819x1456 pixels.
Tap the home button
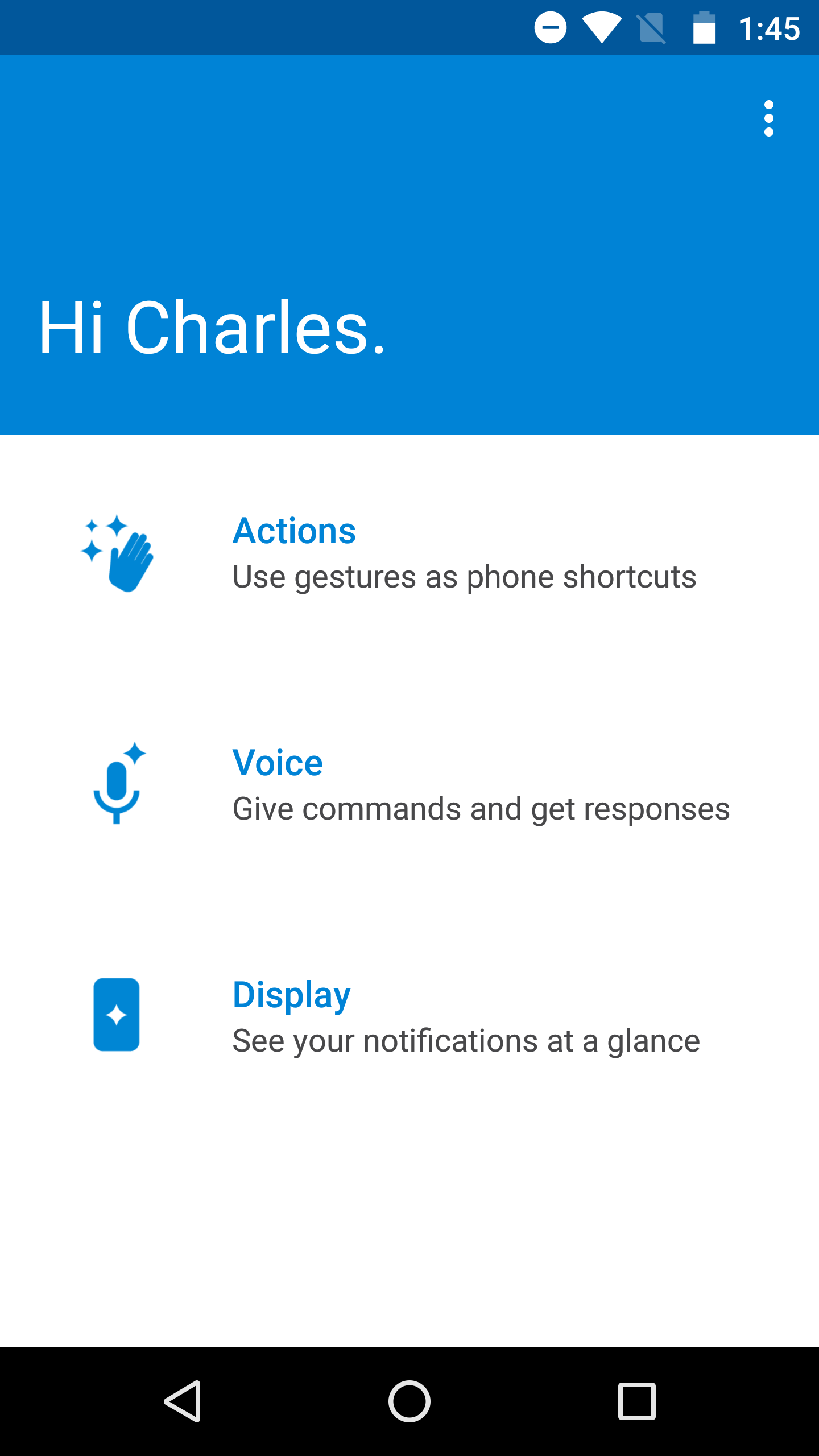pyautogui.click(x=409, y=1401)
